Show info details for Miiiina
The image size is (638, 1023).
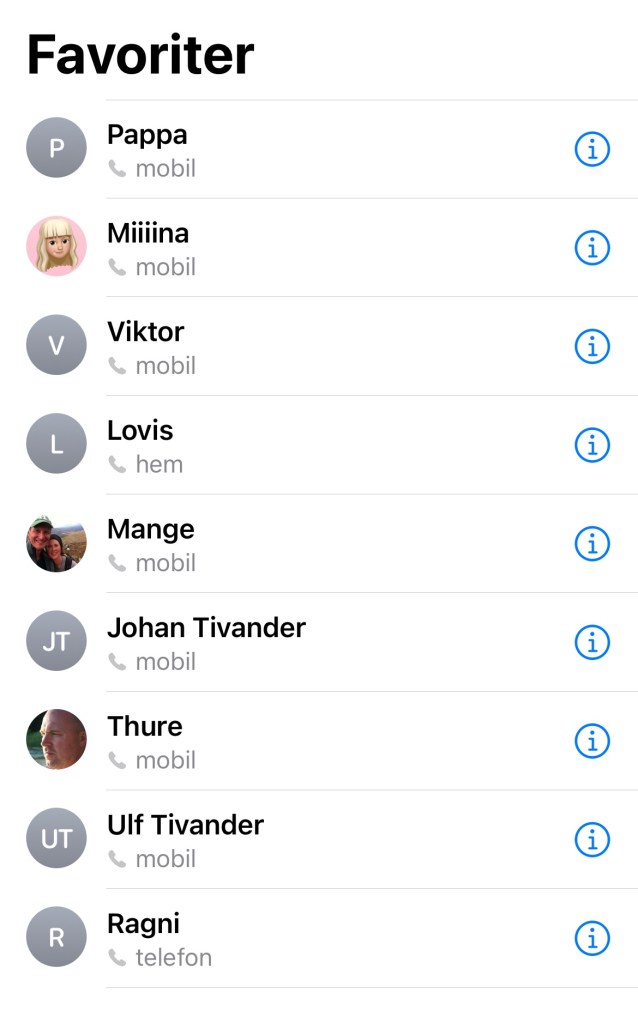pyautogui.click(x=592, y=247)
